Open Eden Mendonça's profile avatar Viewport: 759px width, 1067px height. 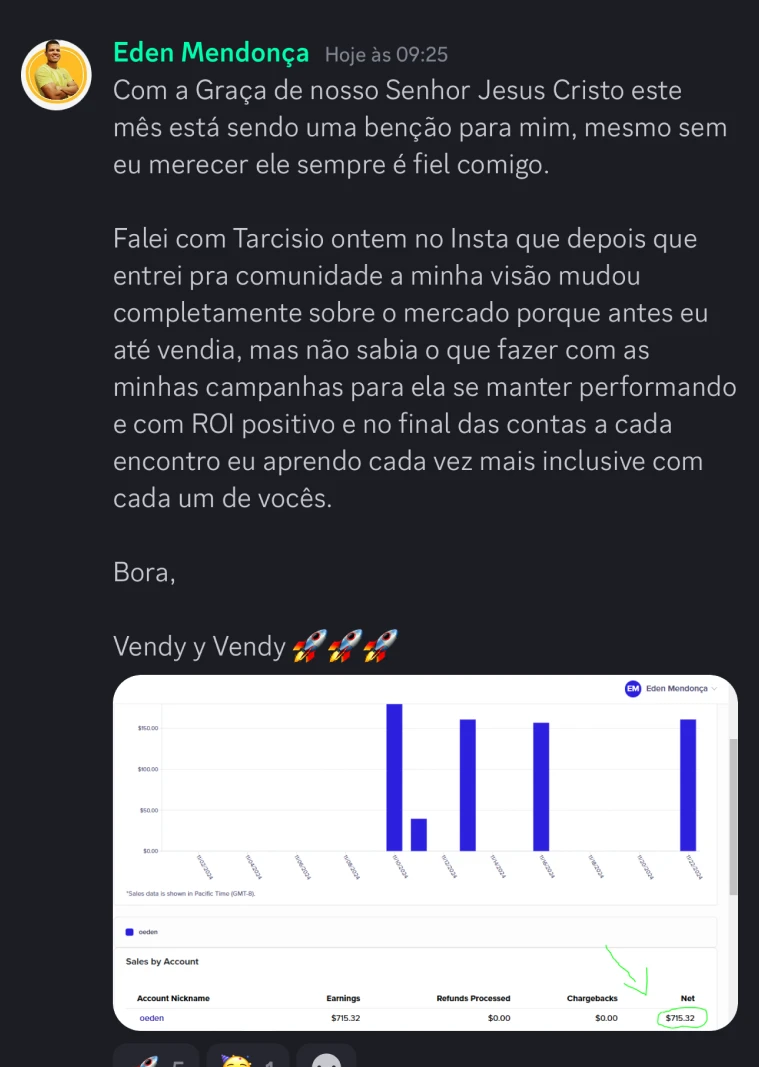point(57,75)
